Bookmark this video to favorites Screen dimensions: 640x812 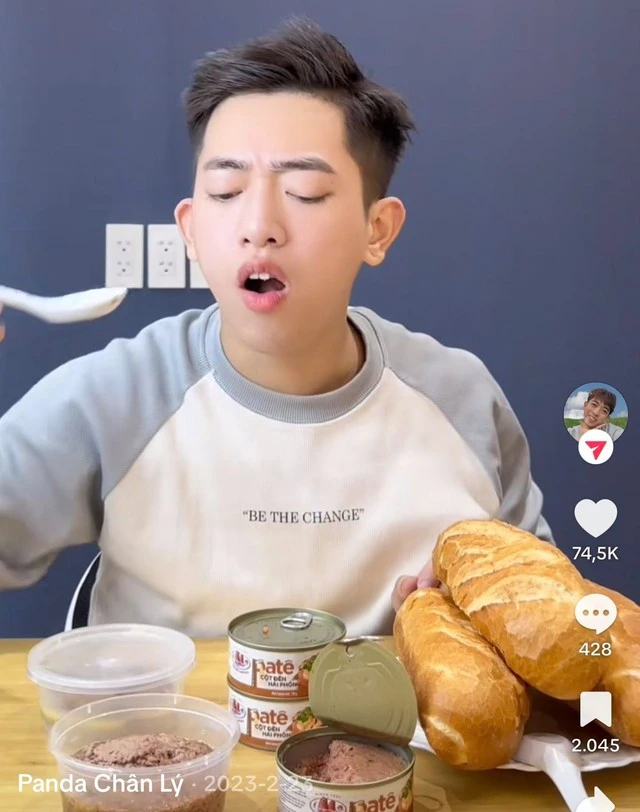[595, 709]
